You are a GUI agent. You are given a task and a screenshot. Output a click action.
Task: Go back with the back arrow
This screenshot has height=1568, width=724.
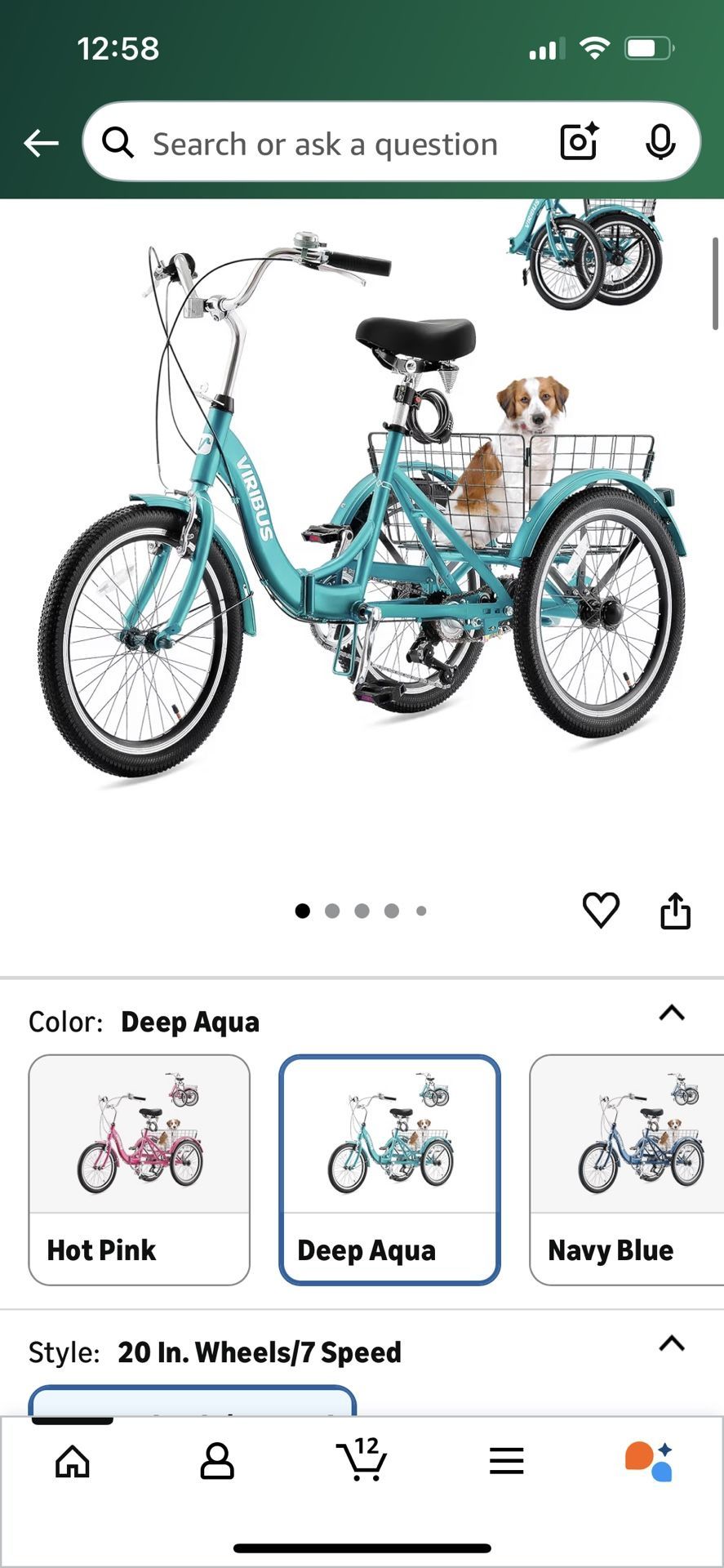click(x=40, y=142)
